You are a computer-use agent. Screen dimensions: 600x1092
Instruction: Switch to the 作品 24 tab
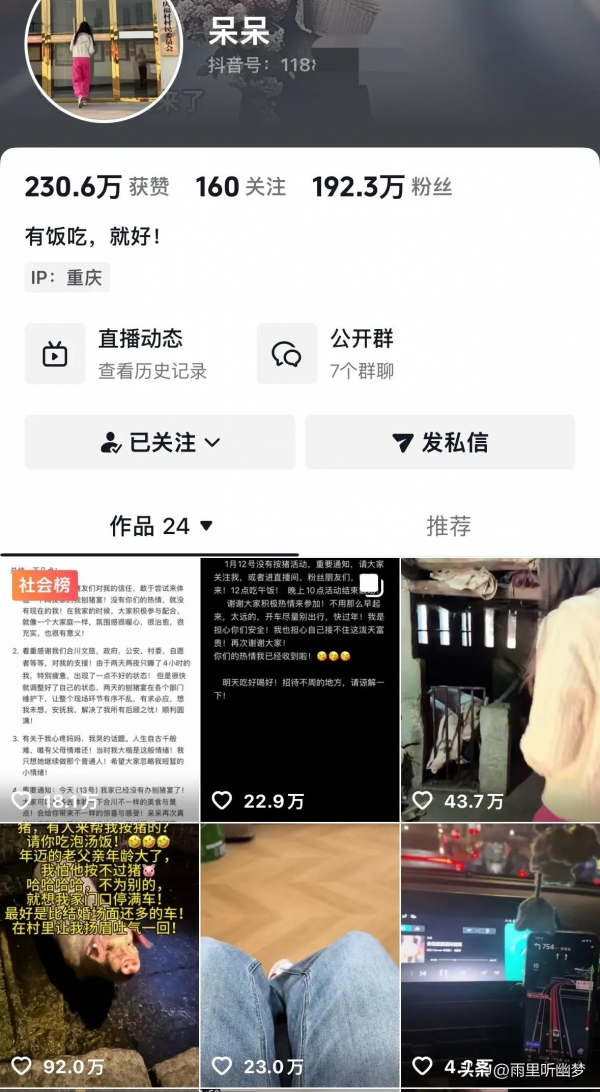point(161,526)
